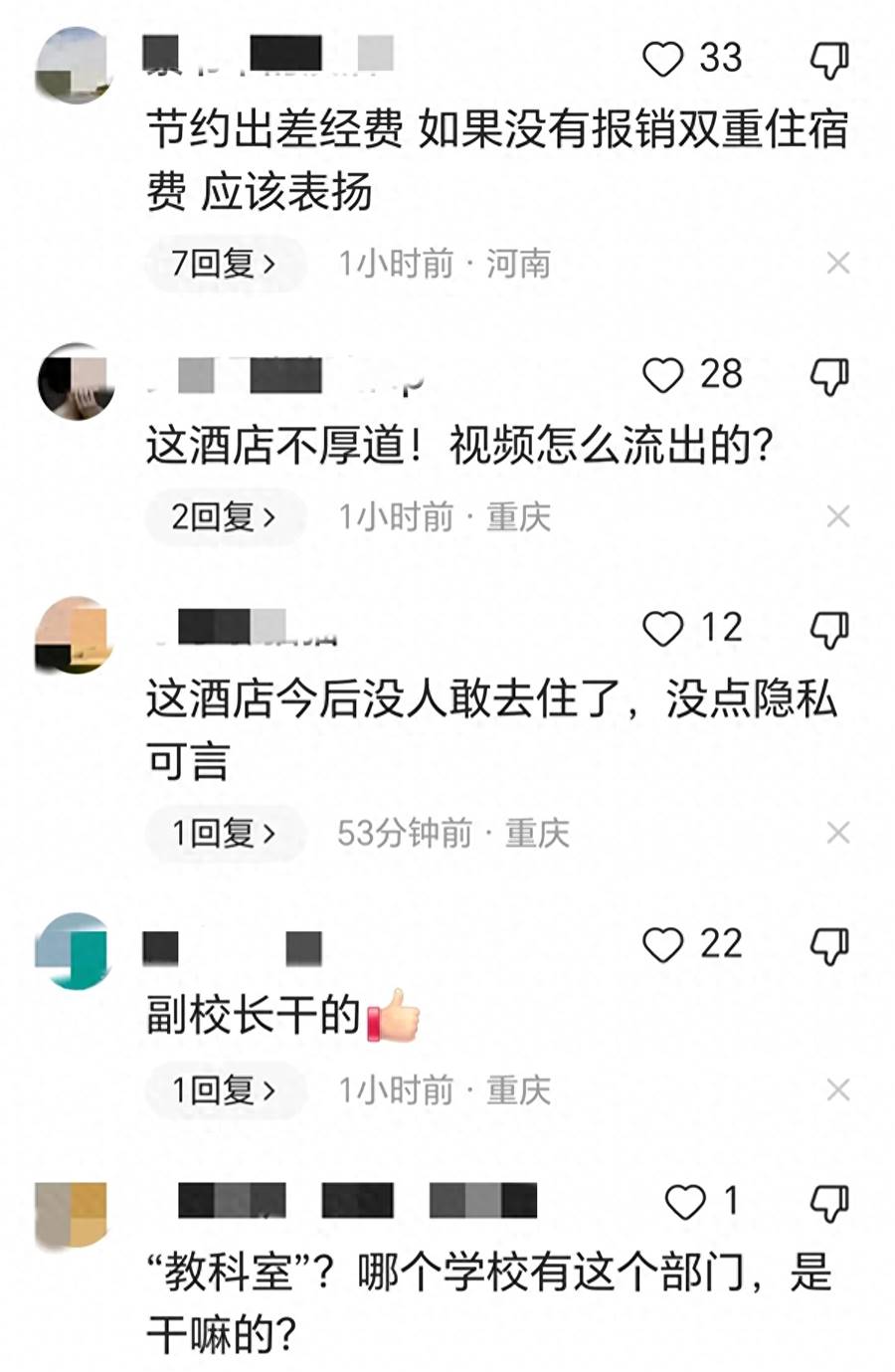The width and height of the screenshot is (895, 1372).
Task: Like the comment 副校长干的
Action: [663, 945]
